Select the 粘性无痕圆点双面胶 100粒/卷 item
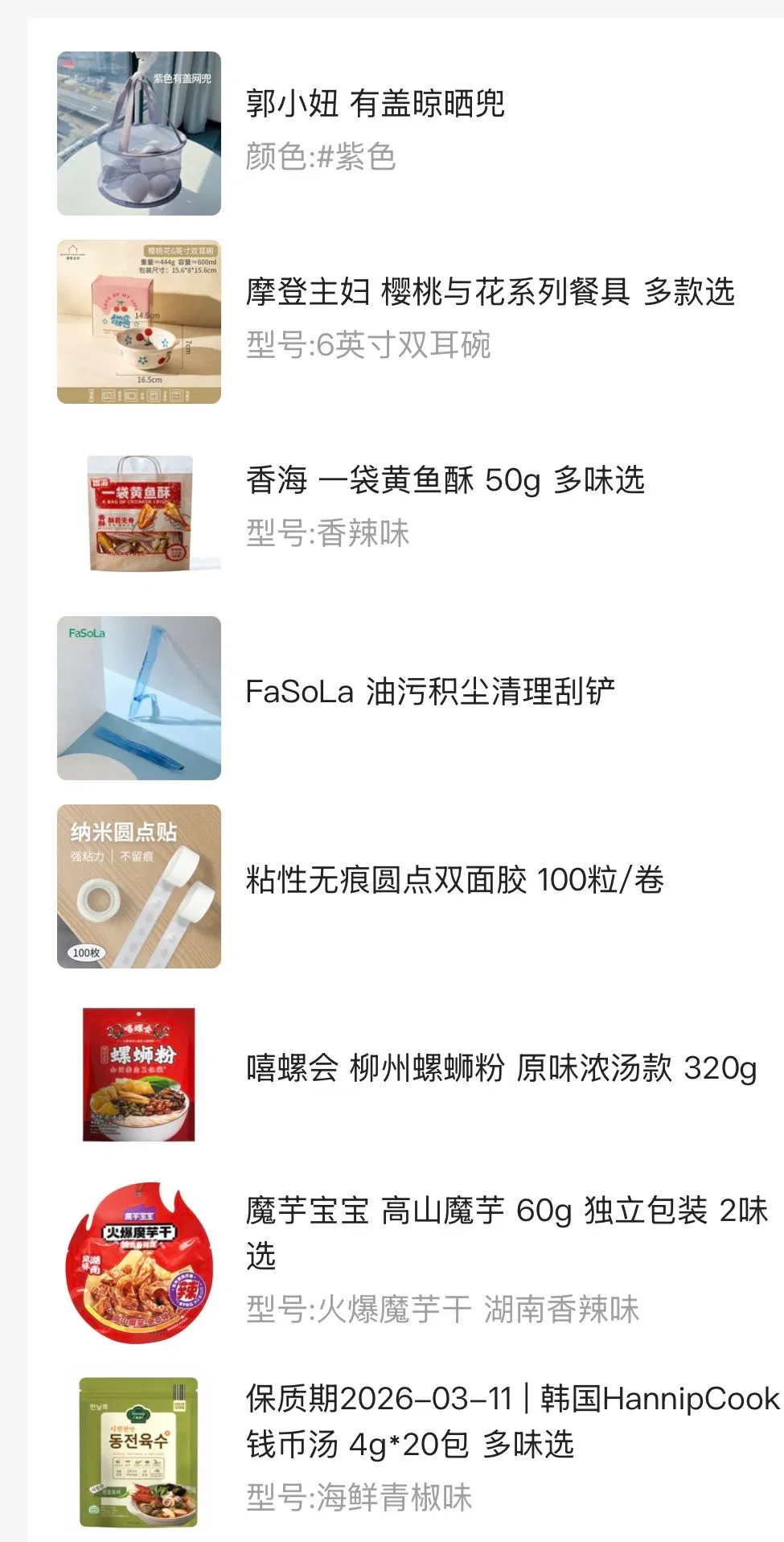The image size is (784, 1542). point(454,881)
